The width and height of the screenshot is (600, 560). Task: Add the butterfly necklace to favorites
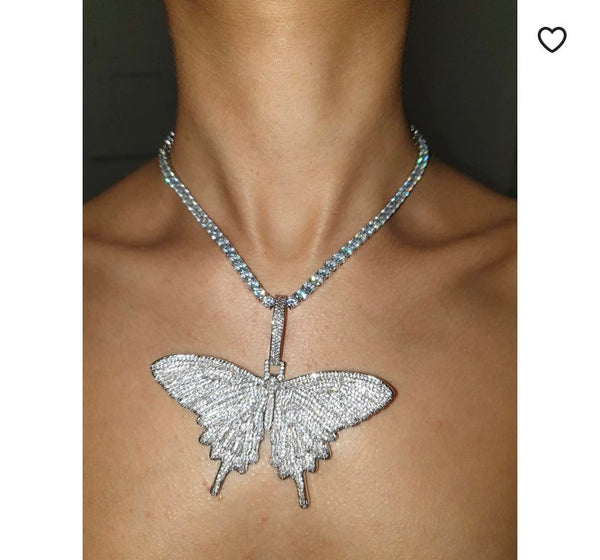(x=552, y=40)
